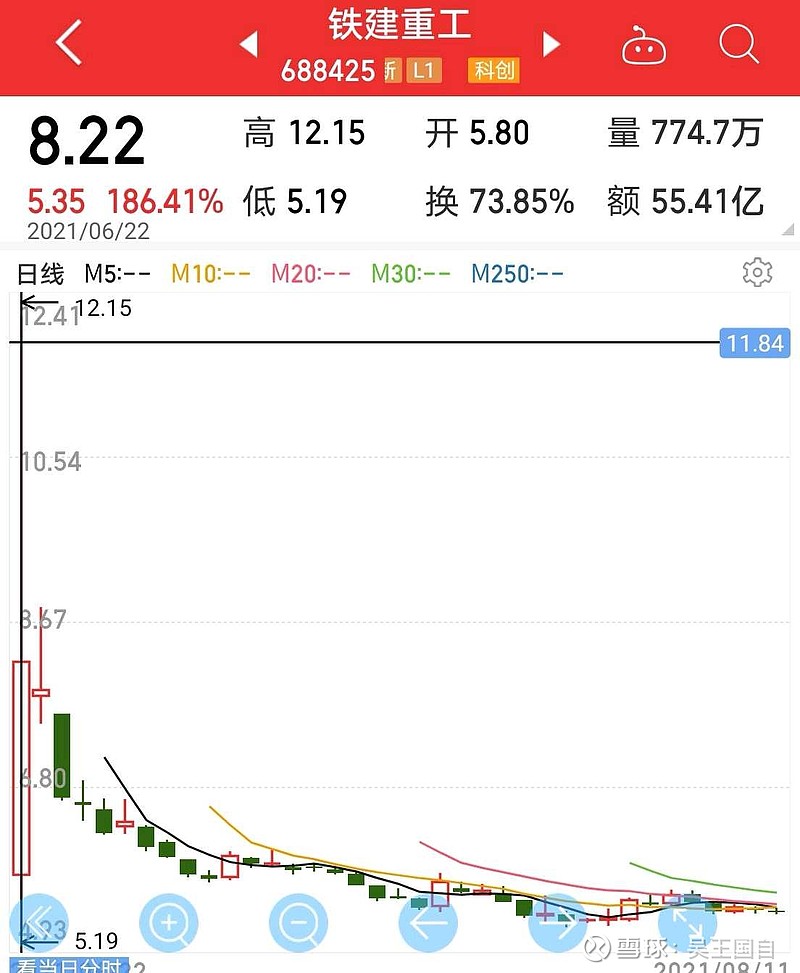Go back from the stock detail page
Image resolution: width=800 pixels, height=973 pixels.
coord(68,45)
